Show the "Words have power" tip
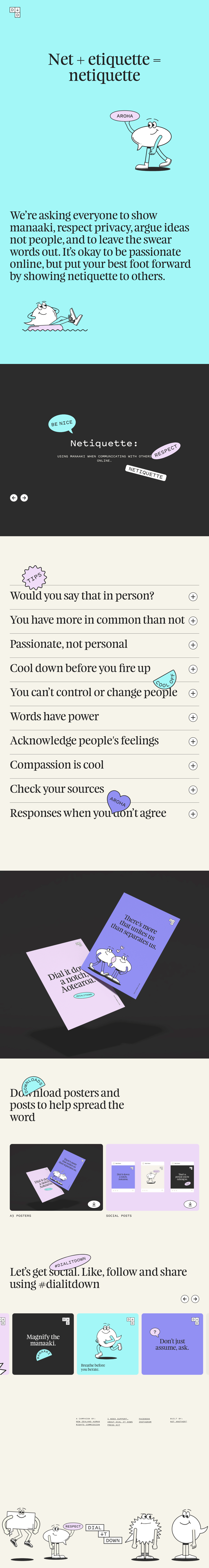The image size is (209, 1568). click(x=192, y=717)
